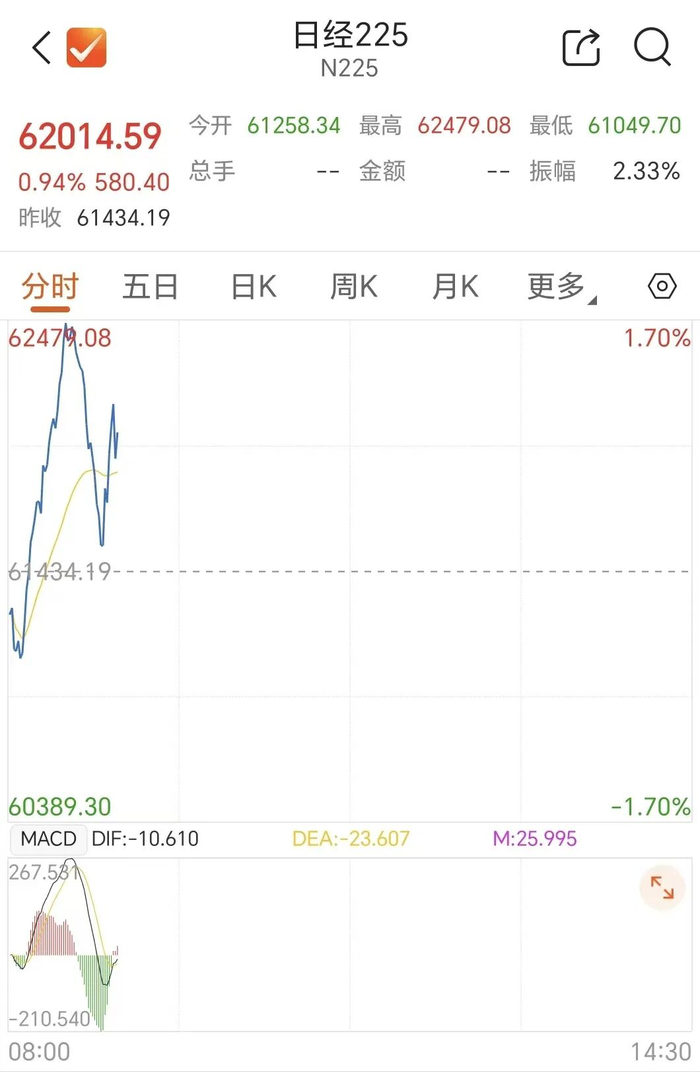Switch to the 周K chart tab
Screen dimensions: 700x1085
(354, 286)
